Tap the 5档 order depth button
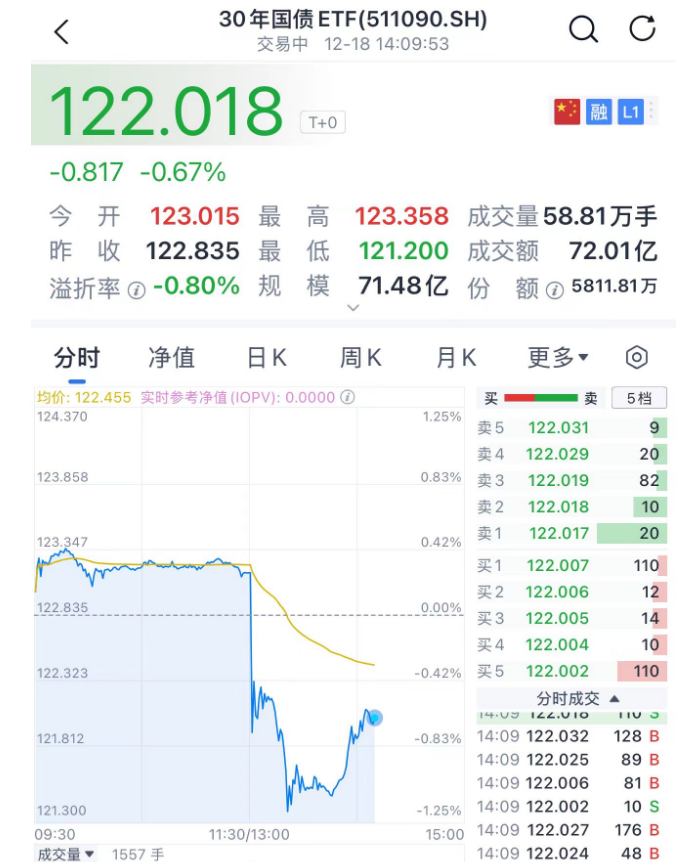The image size is (693, 862). (x=638, y=398)
